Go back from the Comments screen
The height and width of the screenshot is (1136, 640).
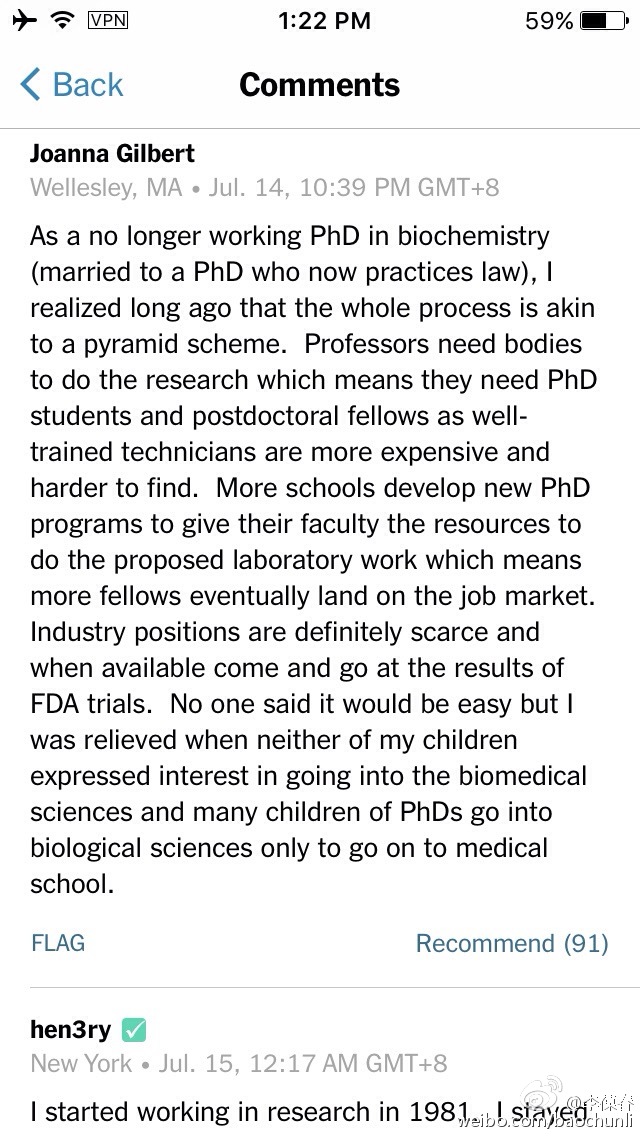[72, 85]
